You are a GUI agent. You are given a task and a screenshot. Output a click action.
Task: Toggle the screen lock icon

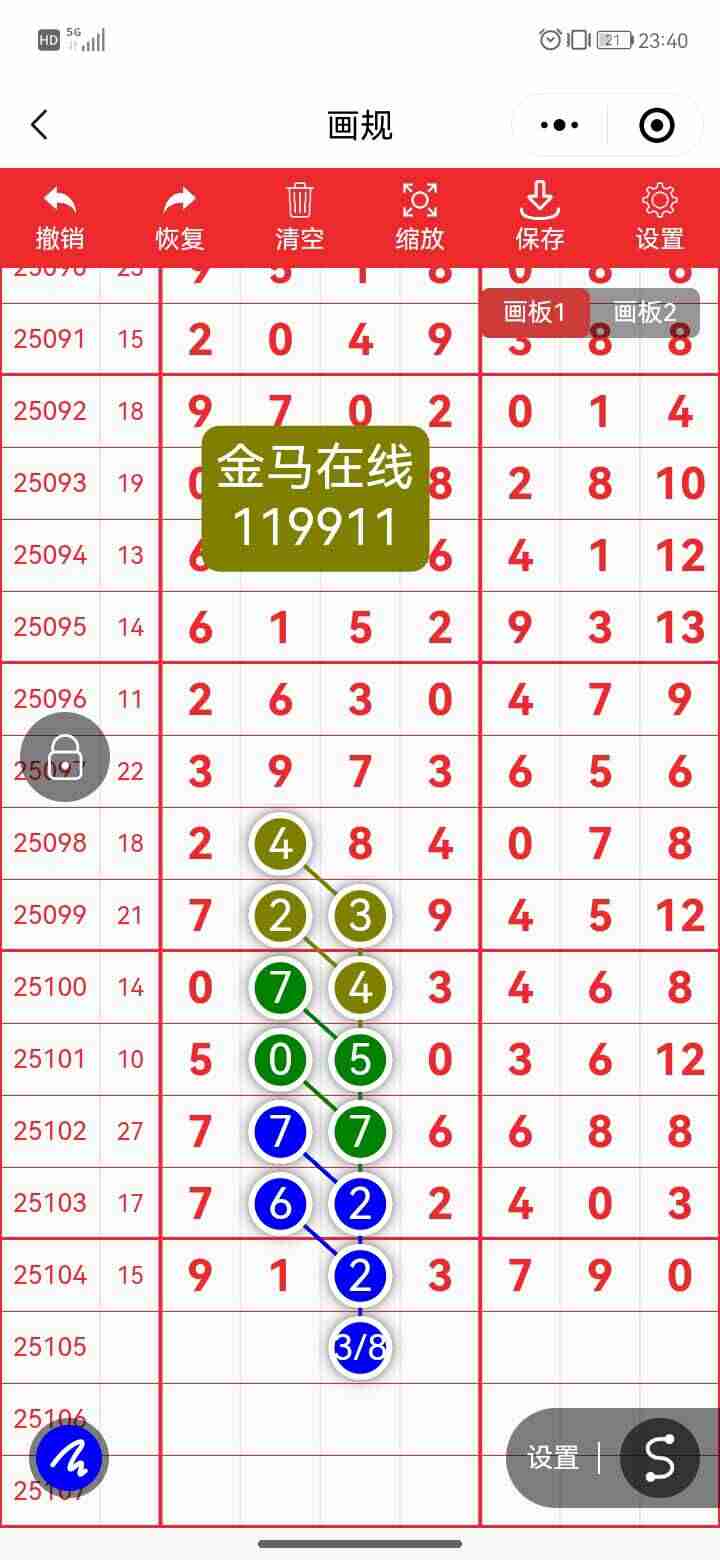pos(64,757)
